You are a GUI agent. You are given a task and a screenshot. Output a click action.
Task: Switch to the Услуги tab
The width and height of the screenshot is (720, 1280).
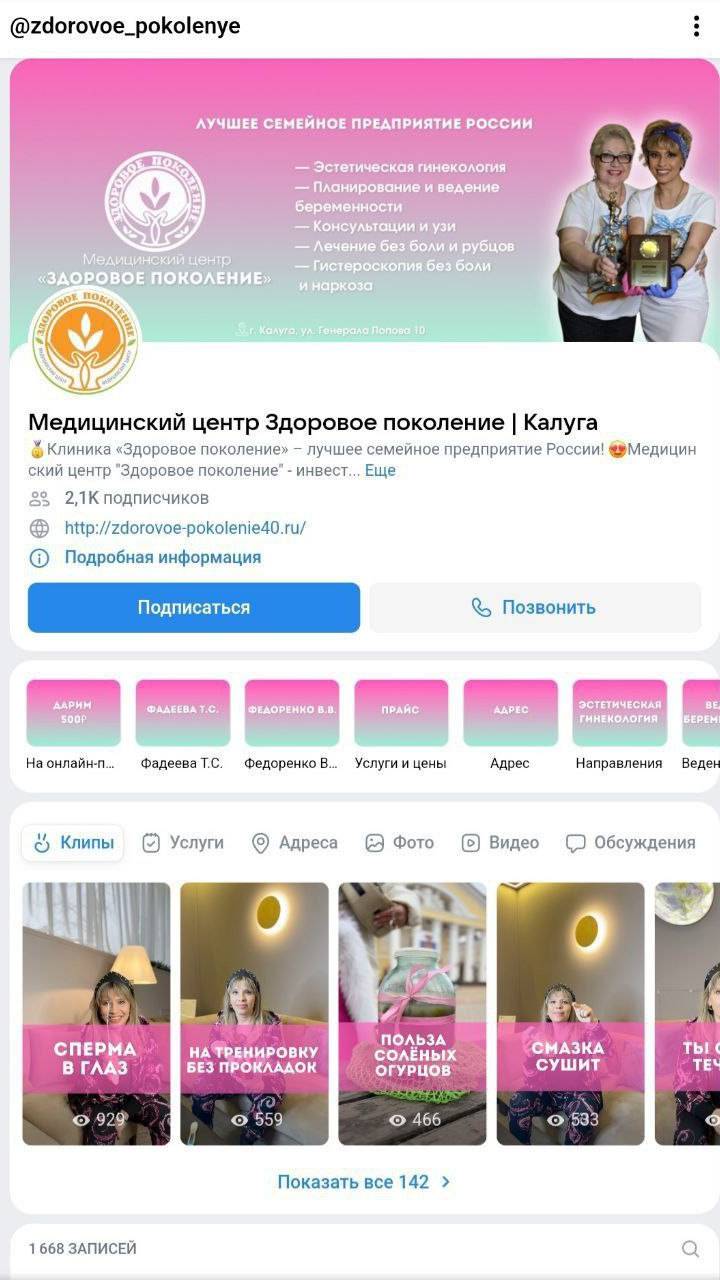[x=183, y=843]
